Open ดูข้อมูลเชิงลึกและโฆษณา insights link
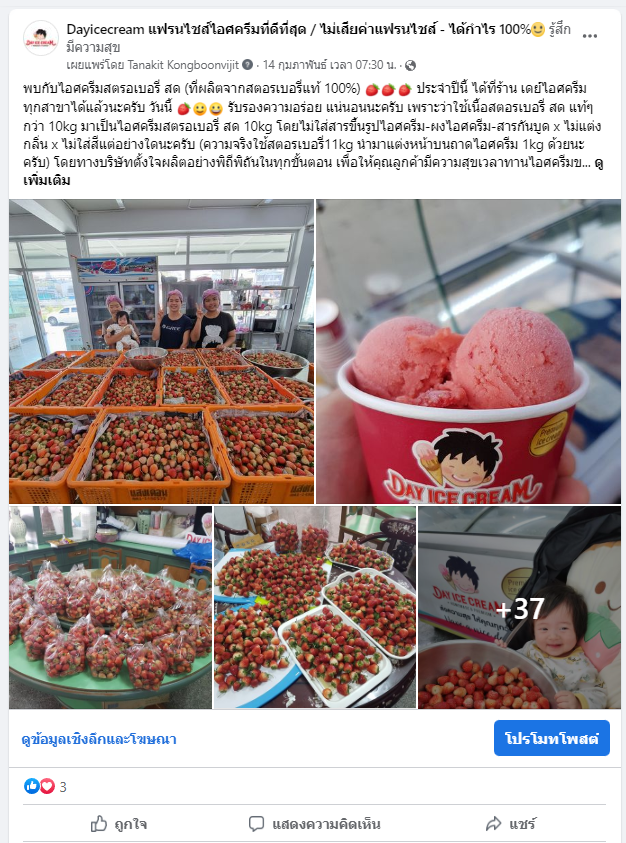Viewport: 626px width, 843px height. [99, 739]
